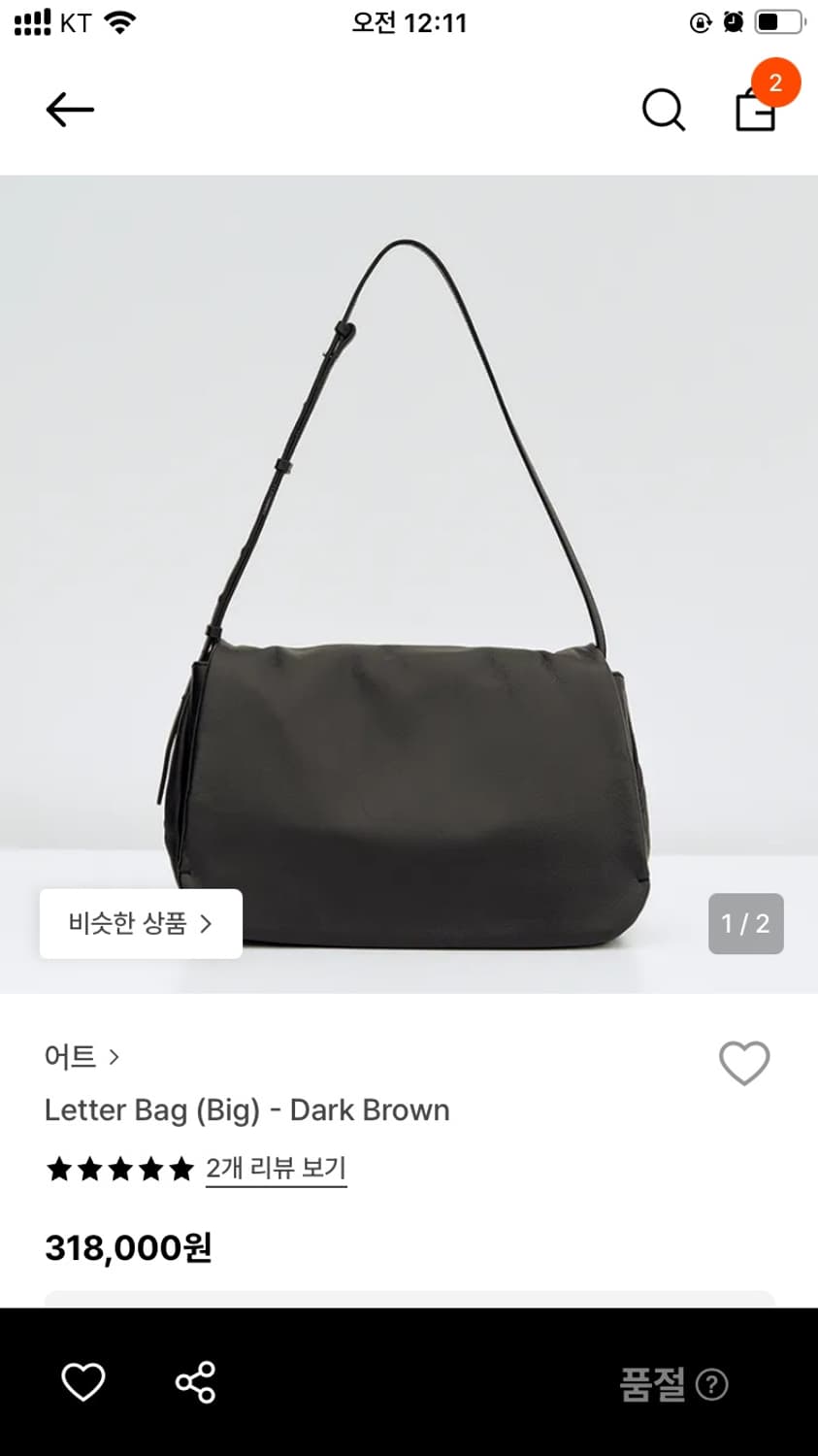Tap the 비슷한 상품 similar items button
This screenshot has width=818, height=1456.
point(140,924)
